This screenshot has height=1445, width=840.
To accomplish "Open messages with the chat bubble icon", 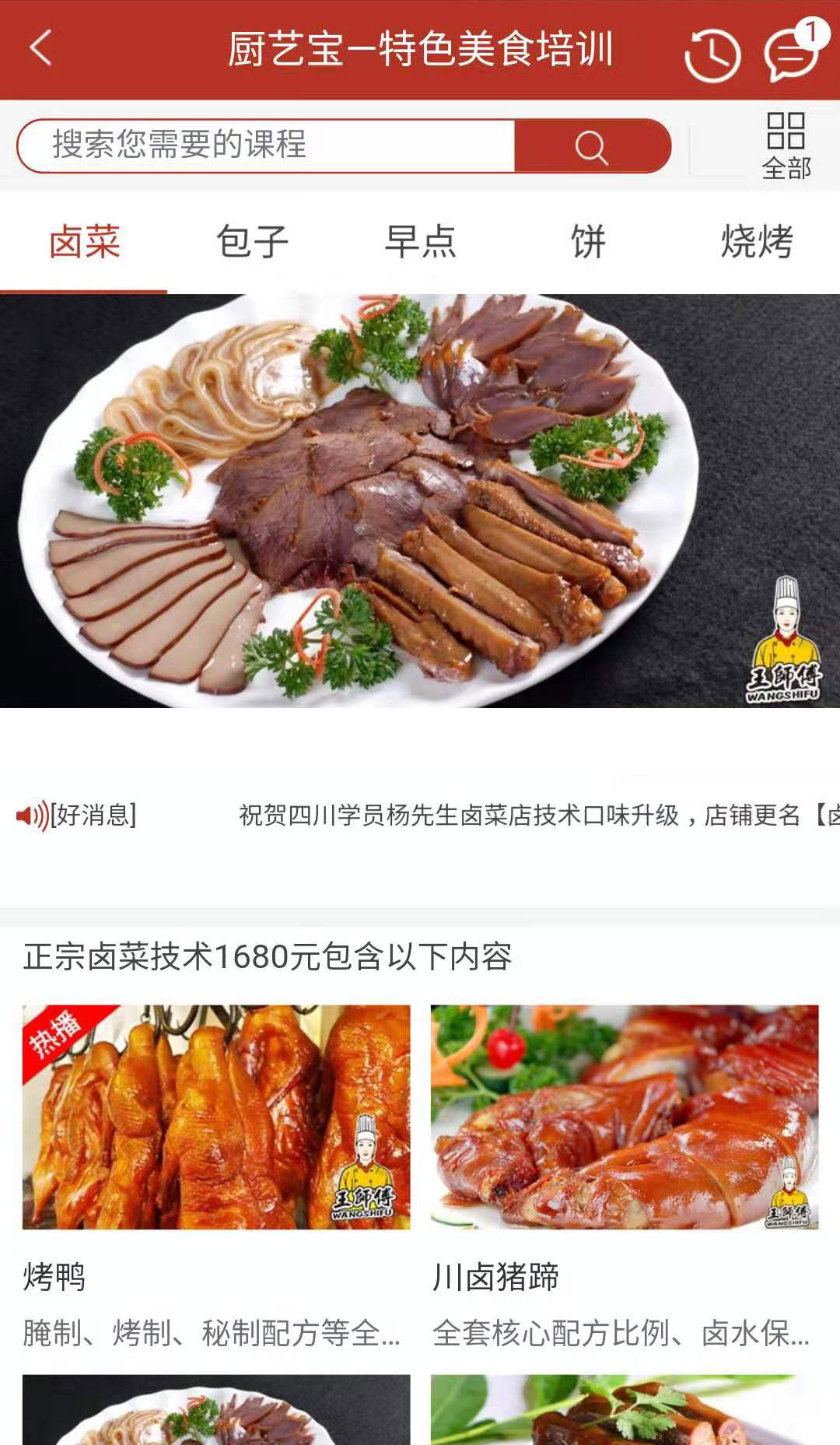I will (x=788, y=58).
